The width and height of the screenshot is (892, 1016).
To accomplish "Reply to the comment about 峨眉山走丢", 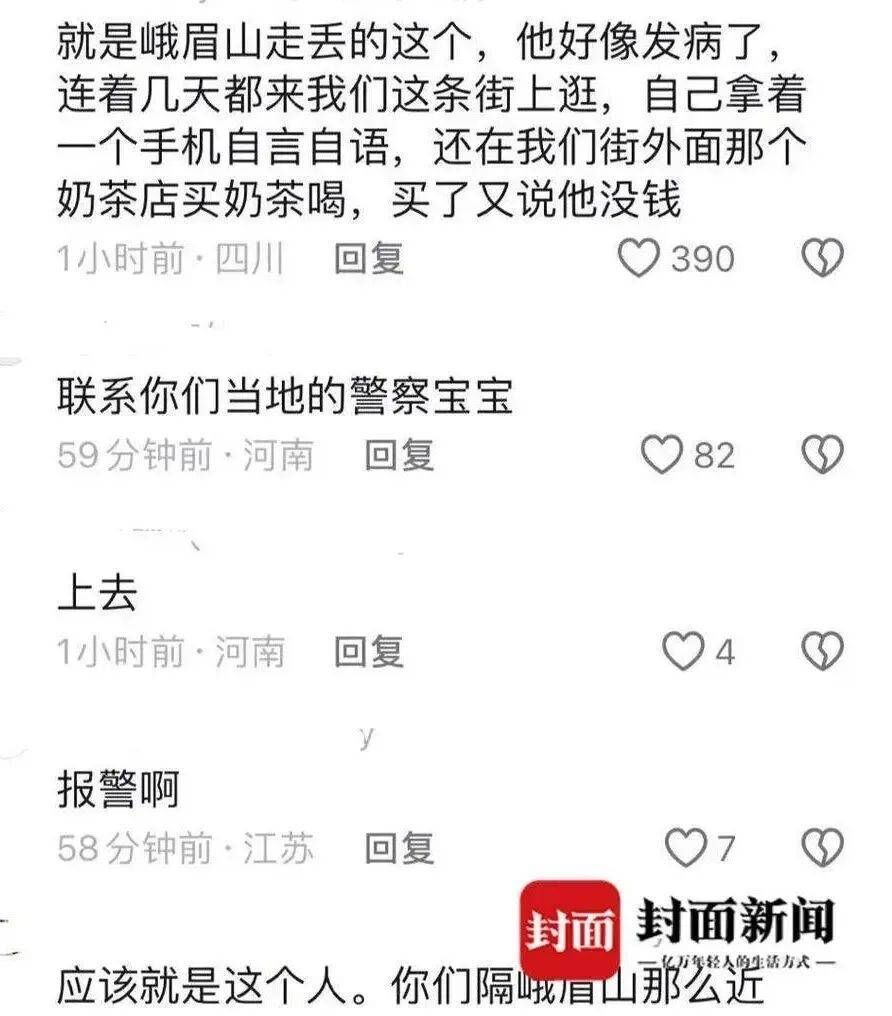I will [x=368, y=259].
